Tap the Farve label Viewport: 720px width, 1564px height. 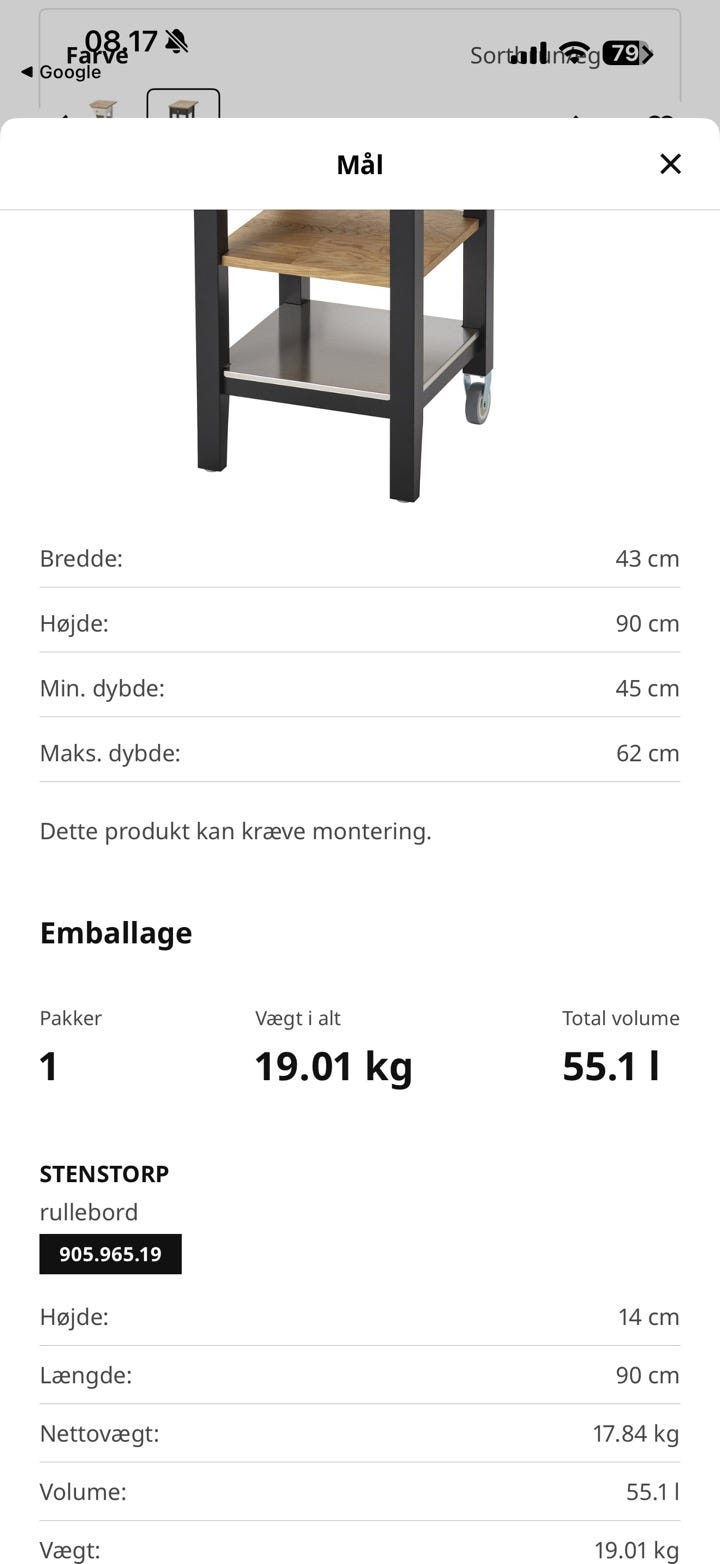click(x=95, y=56)
